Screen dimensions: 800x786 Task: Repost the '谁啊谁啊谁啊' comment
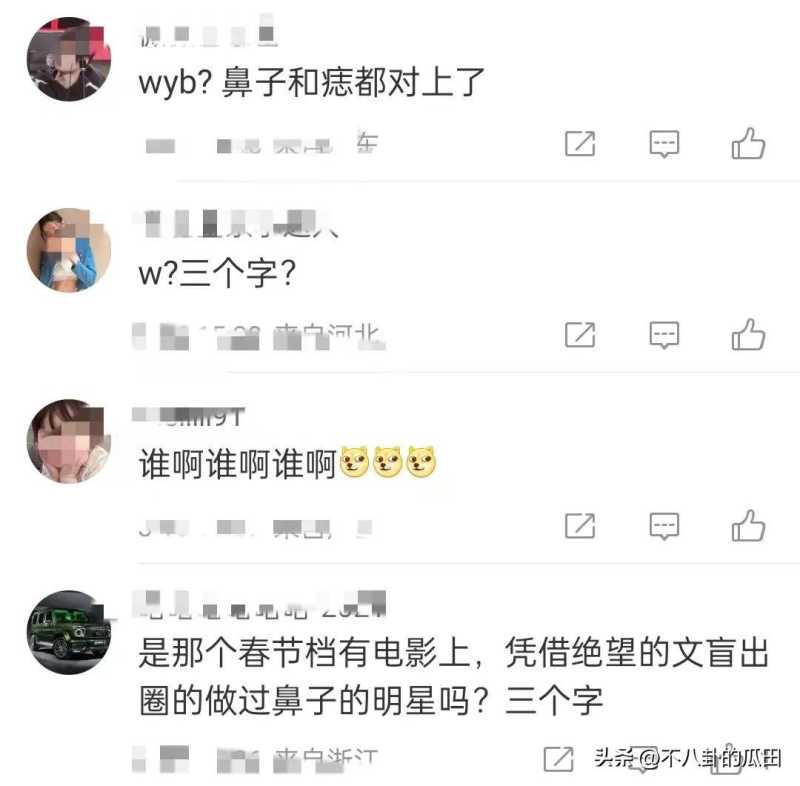[x=580, y=524]
